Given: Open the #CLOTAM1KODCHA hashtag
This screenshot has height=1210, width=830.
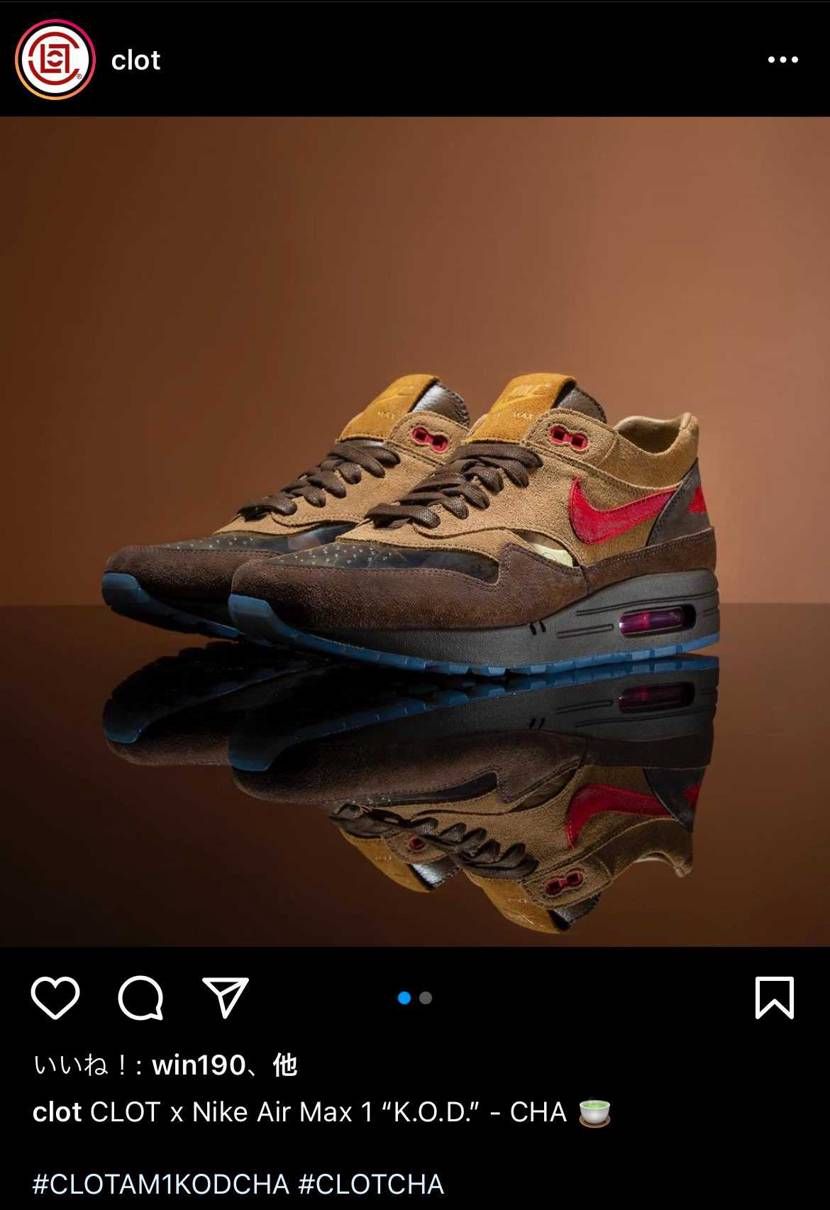Looking at the screenshot, I should click(x=161, y=1185).
